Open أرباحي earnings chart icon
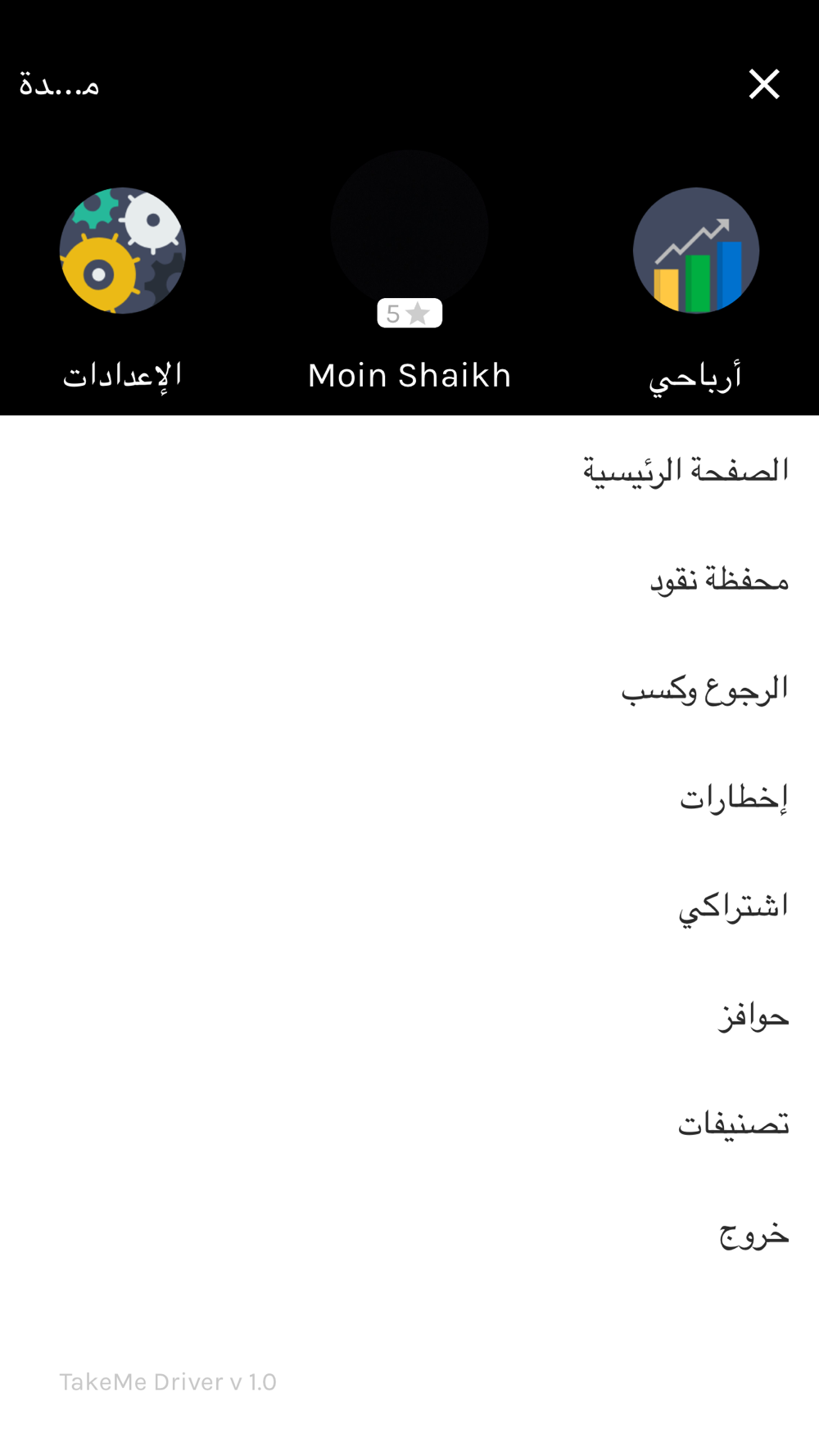Image resolution: width=819 pixels, height=1456 pixels. (x=696, y=251)
